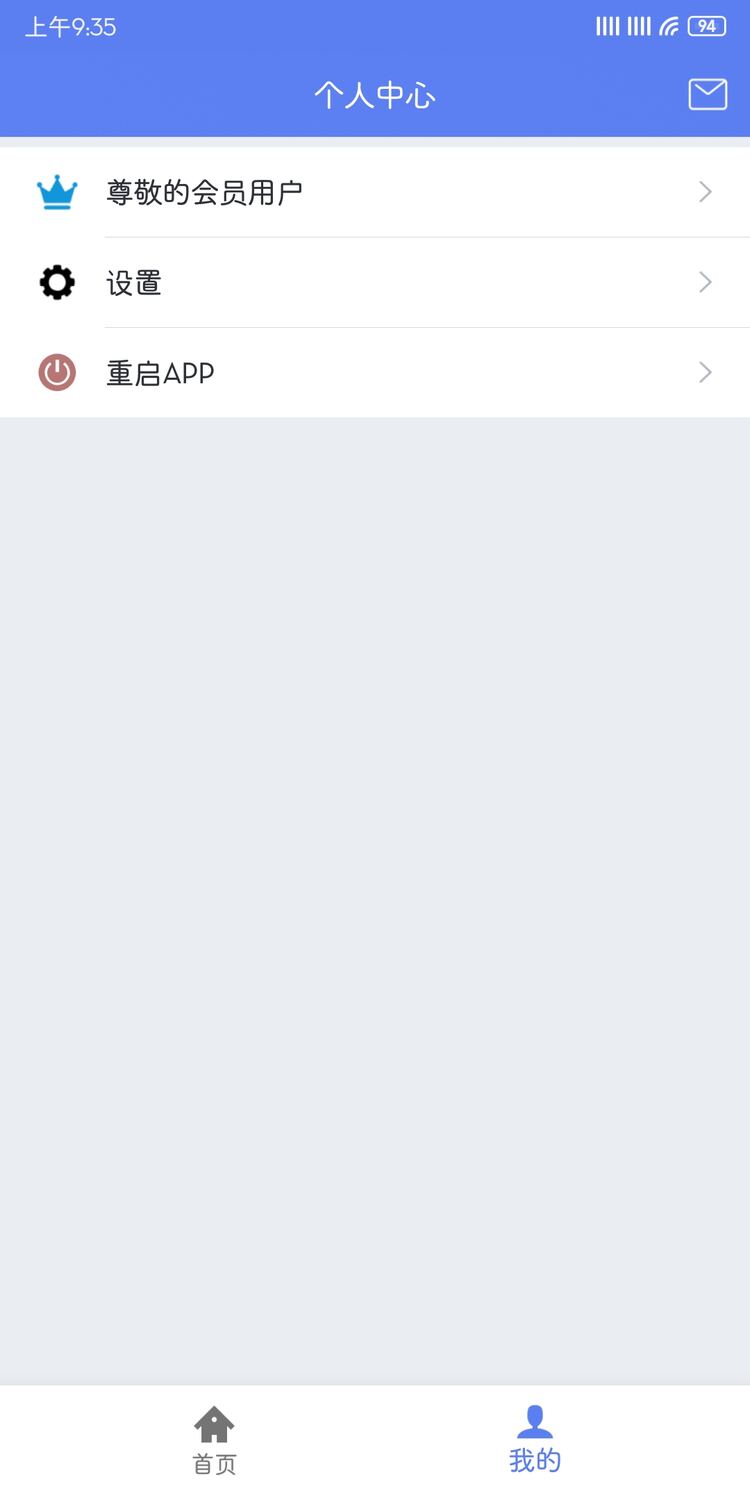Tap the 重启APP row
The image size is (750, 1500).
coord(375,373)
